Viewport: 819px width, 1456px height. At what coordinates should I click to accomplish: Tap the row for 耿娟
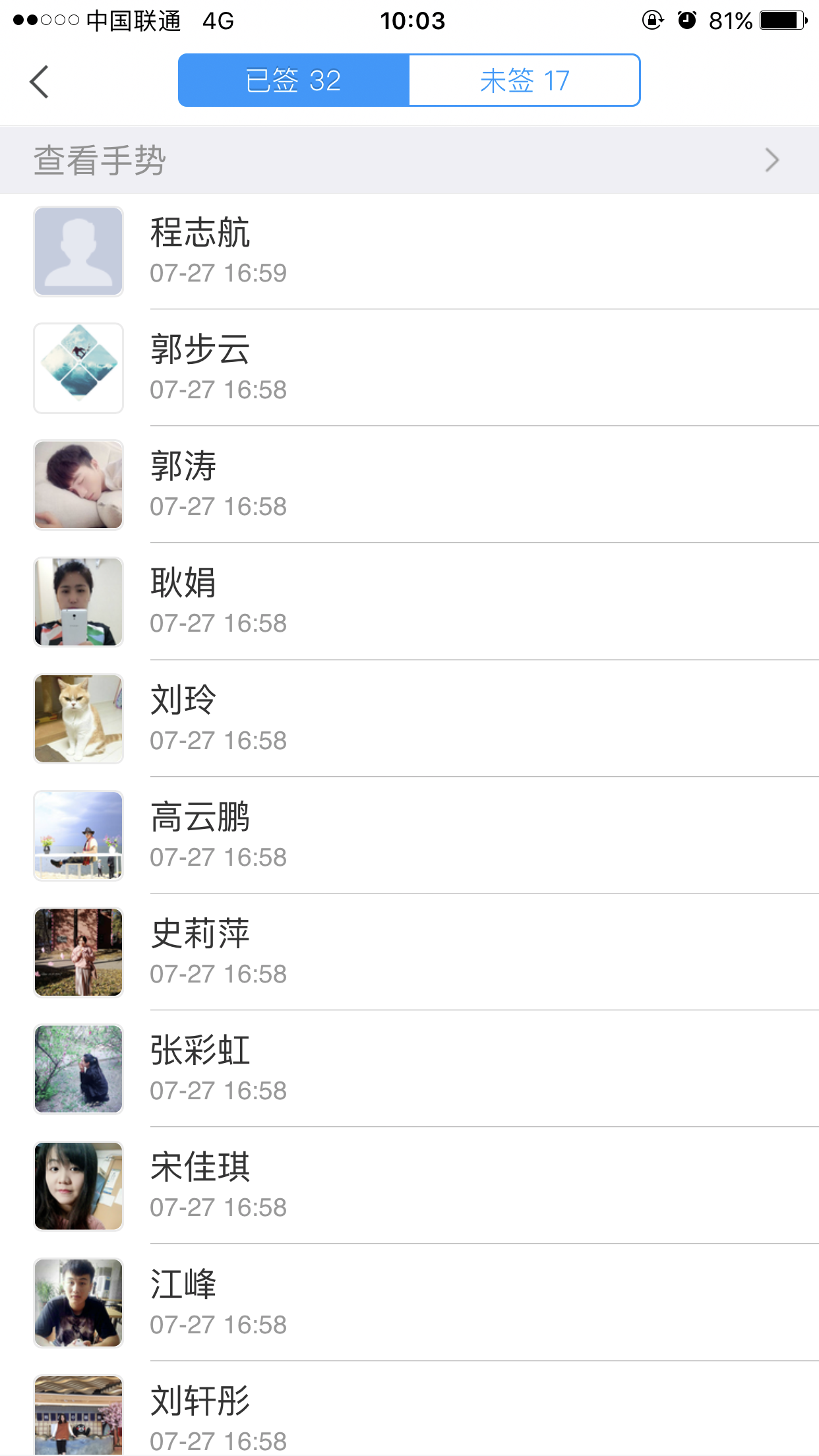click(409, 602)
